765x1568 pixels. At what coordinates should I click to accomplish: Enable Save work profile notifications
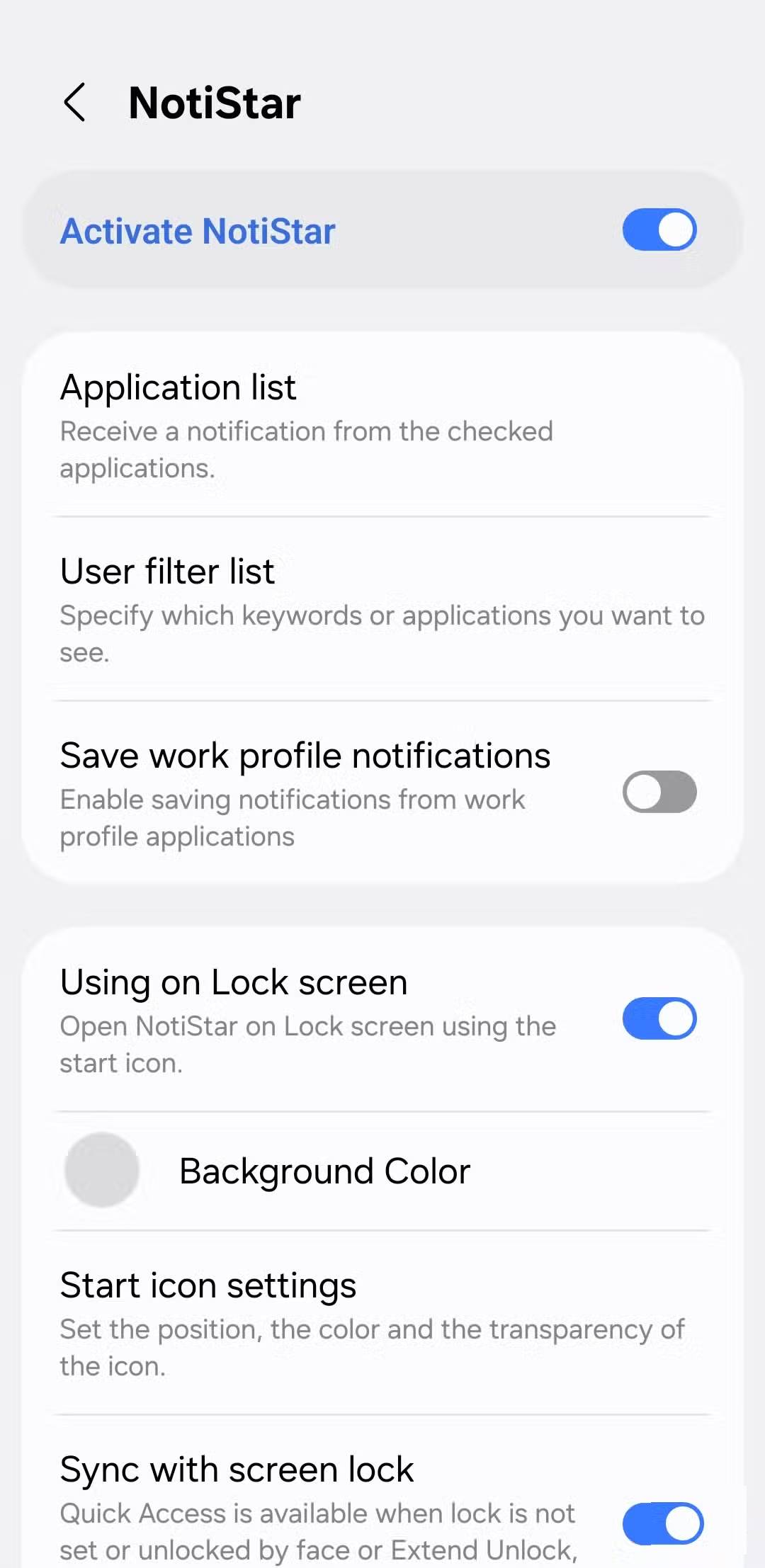(659, 792)
